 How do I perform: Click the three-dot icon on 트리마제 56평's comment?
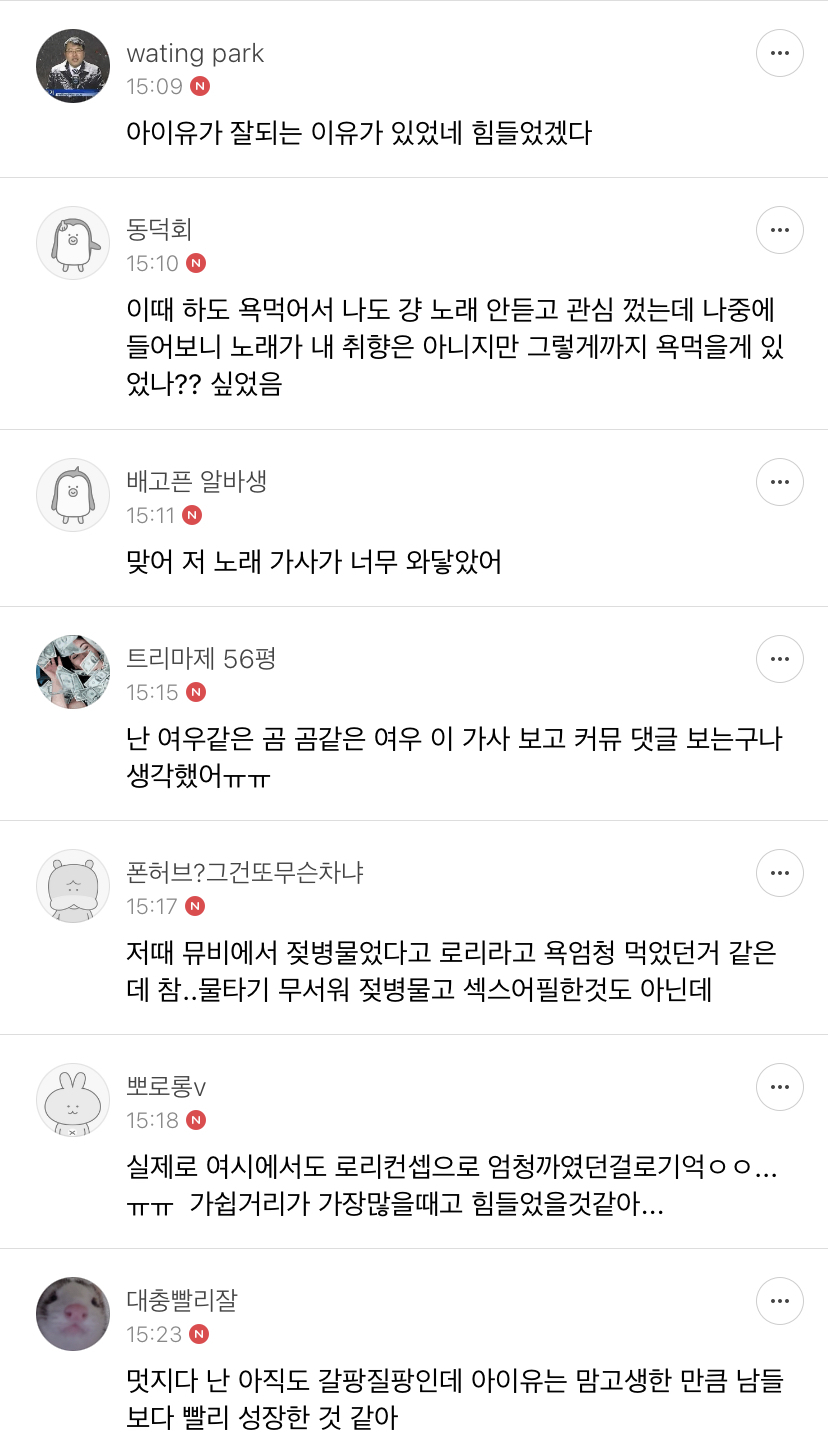click(x=780, y=659)
